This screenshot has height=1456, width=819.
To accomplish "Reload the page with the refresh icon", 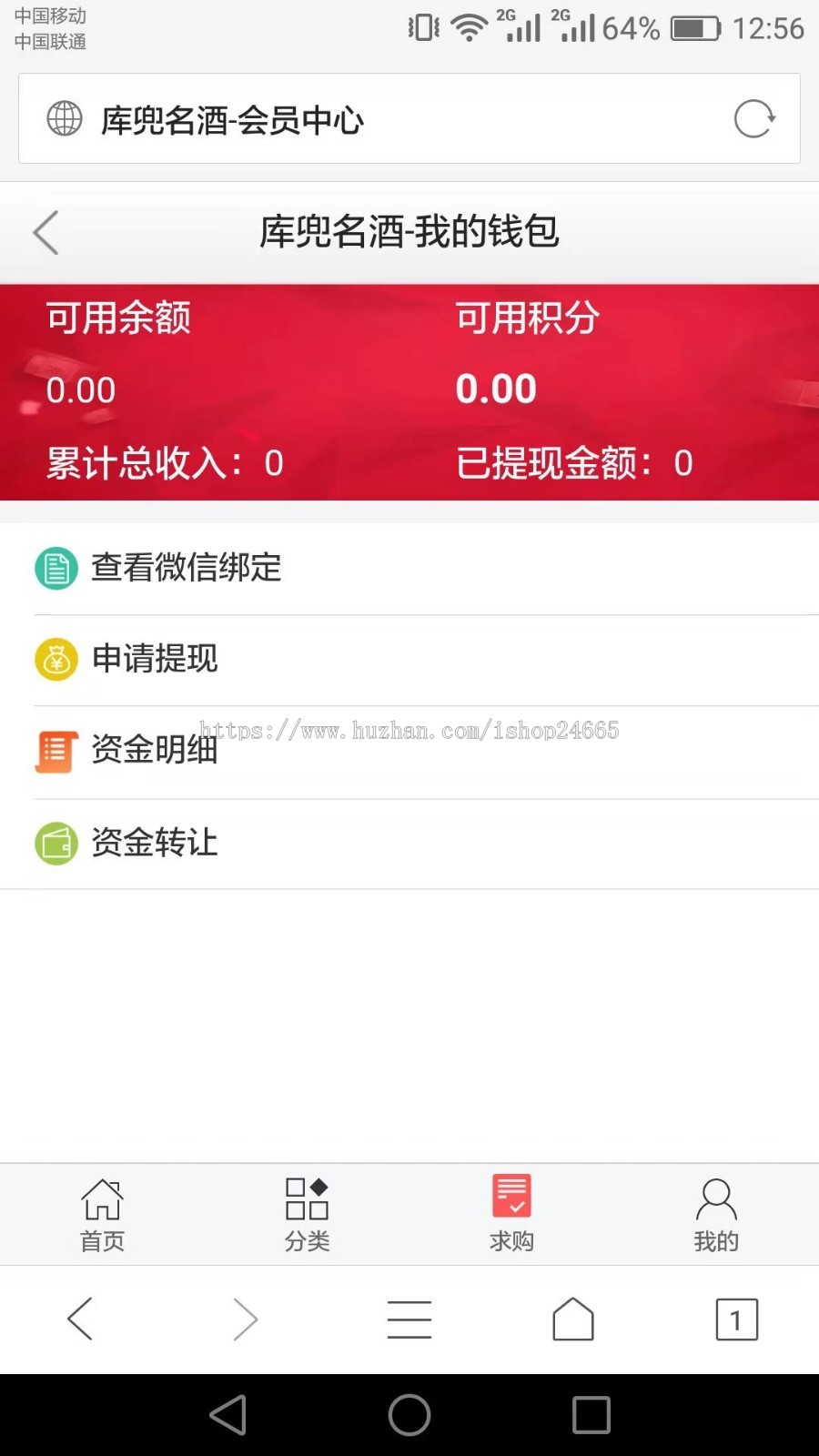I will click(x=753, y=118).
